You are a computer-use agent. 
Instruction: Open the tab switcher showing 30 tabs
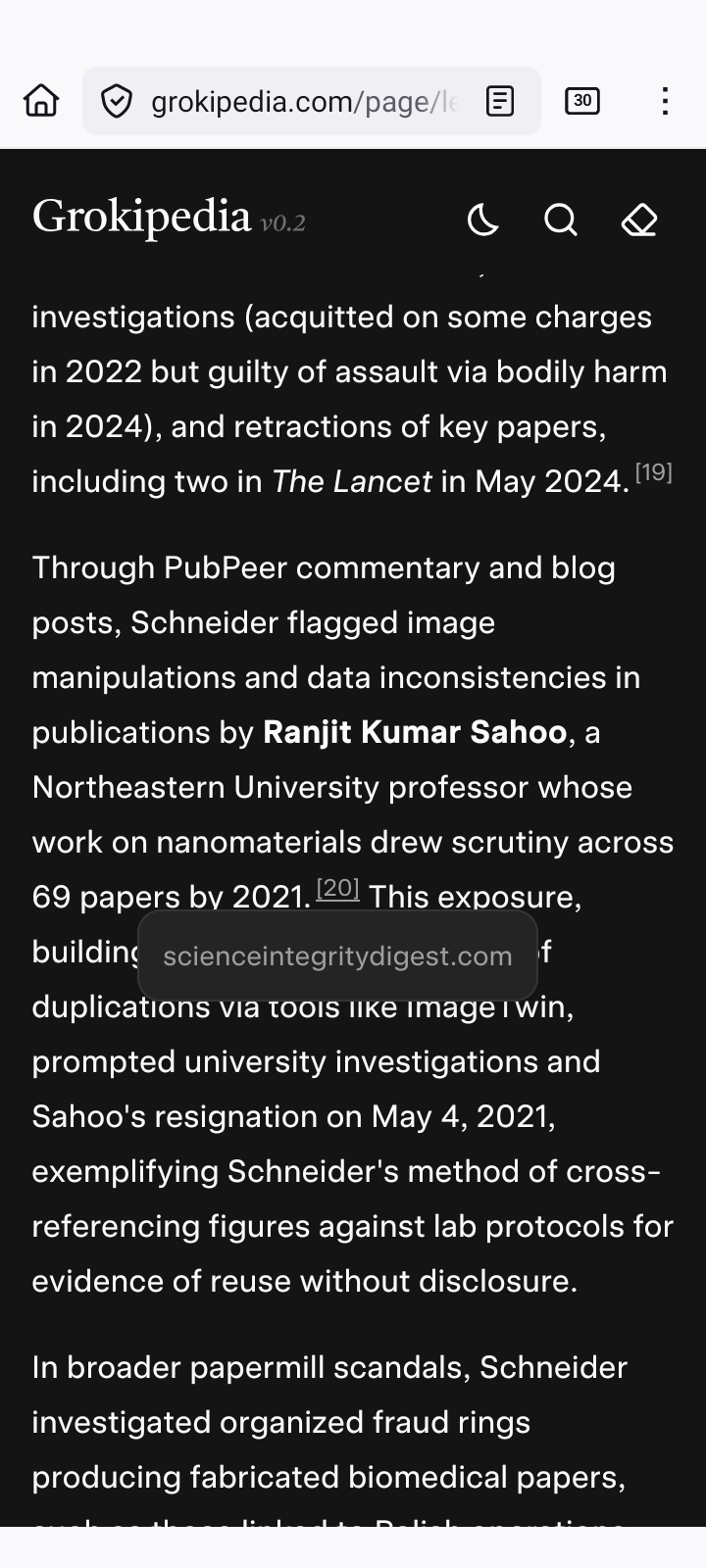point(582,101)
